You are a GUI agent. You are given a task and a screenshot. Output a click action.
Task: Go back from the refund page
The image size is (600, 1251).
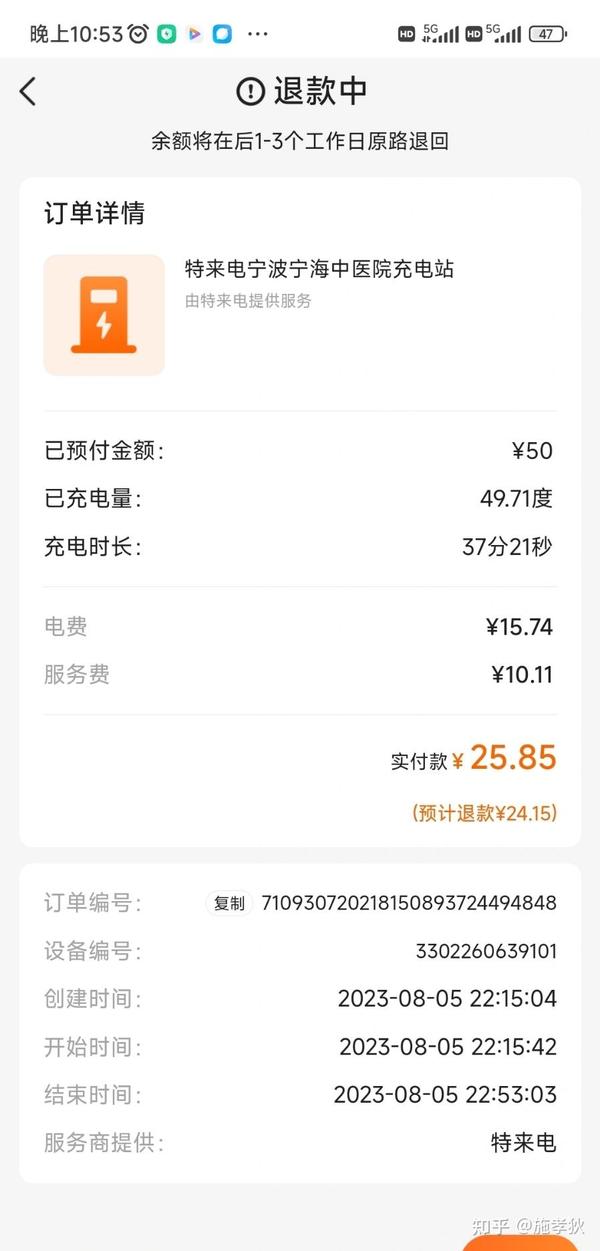(28, 92)
